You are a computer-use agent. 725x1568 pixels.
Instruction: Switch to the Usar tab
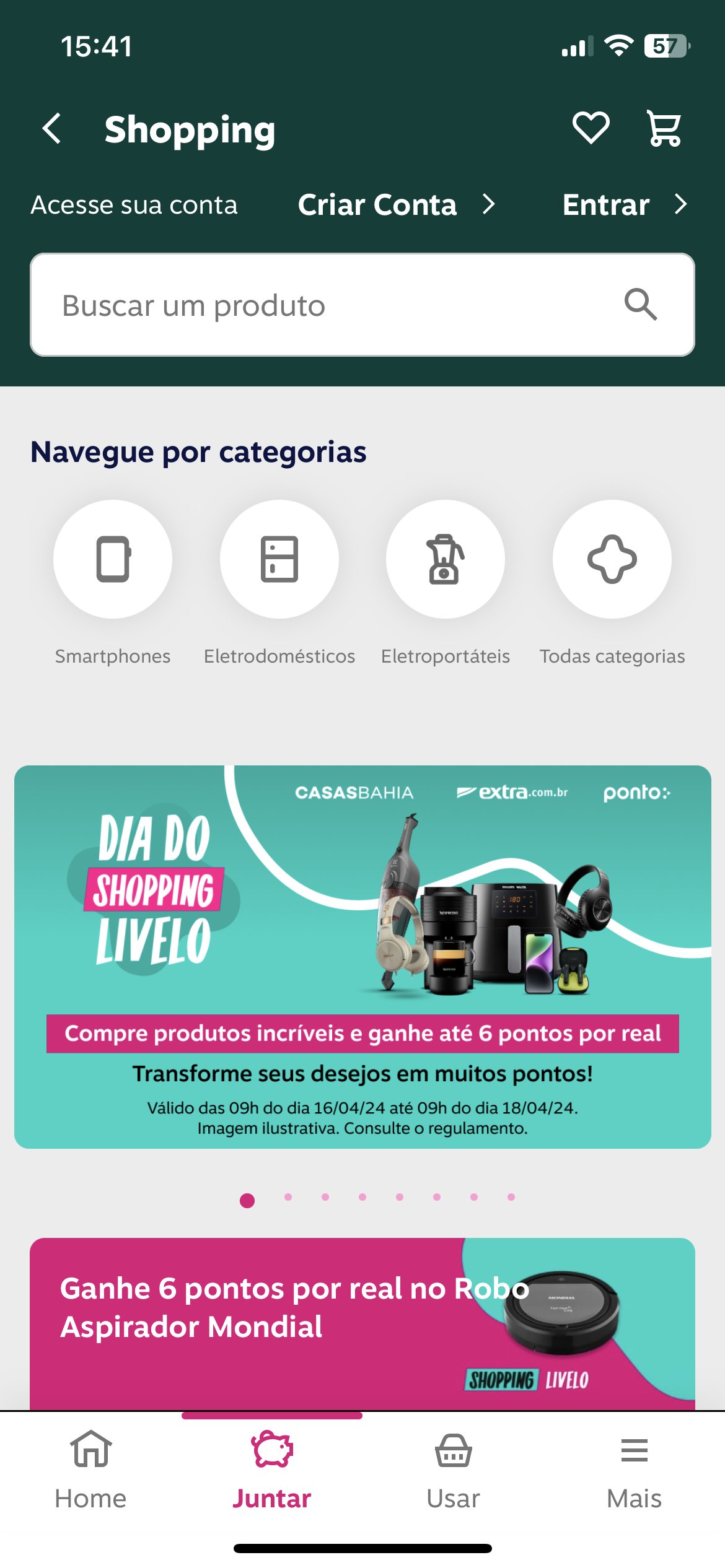coord(453,1470)
